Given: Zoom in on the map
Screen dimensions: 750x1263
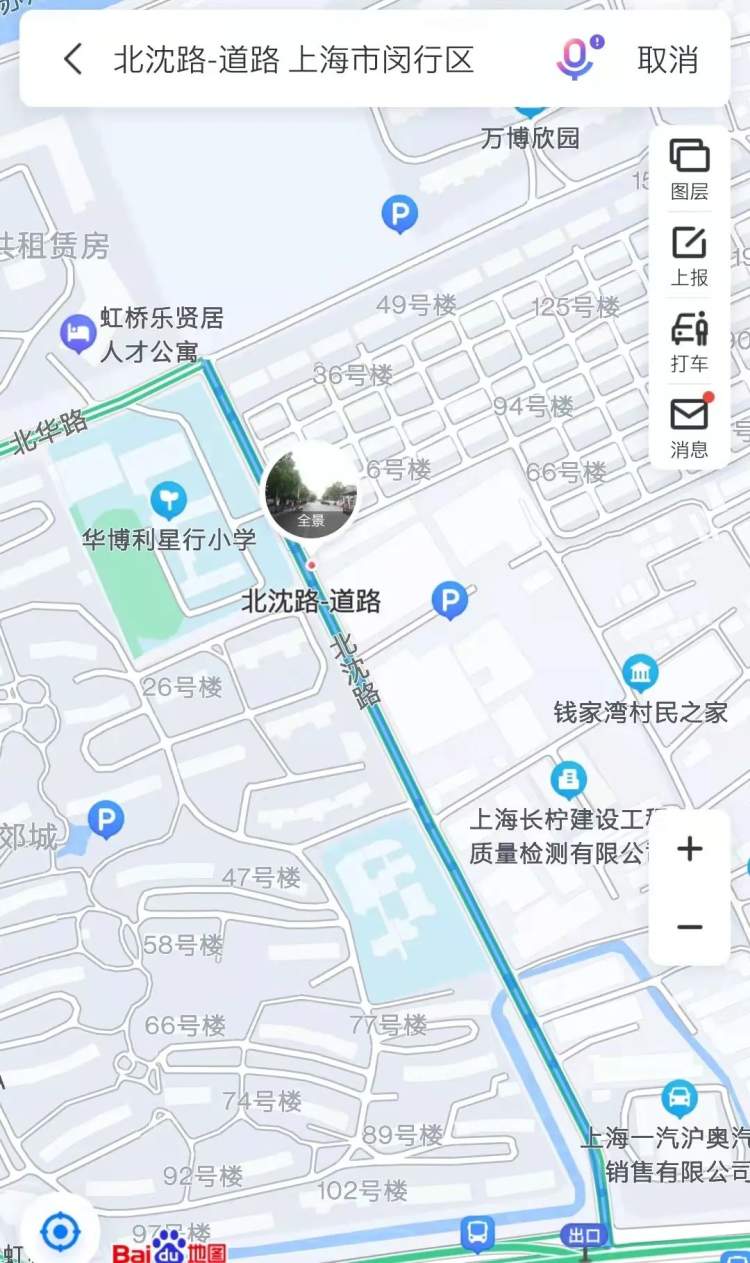Looking at the screenshot, I should 689,849.
